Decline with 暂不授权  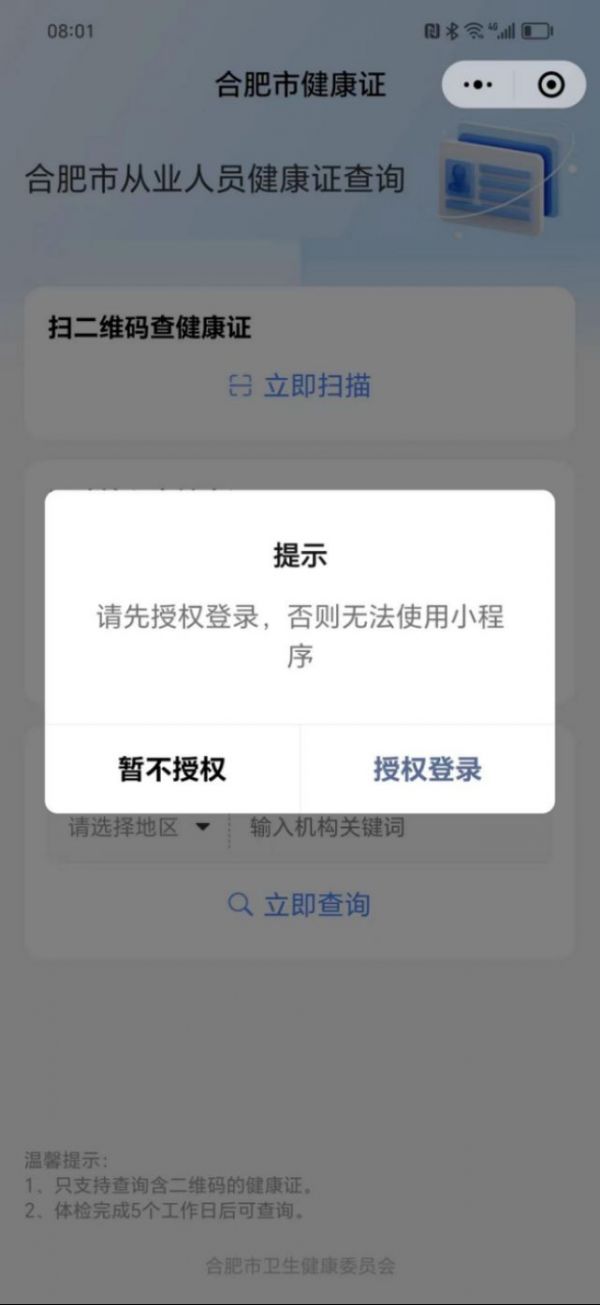click(x=172, y=768)
